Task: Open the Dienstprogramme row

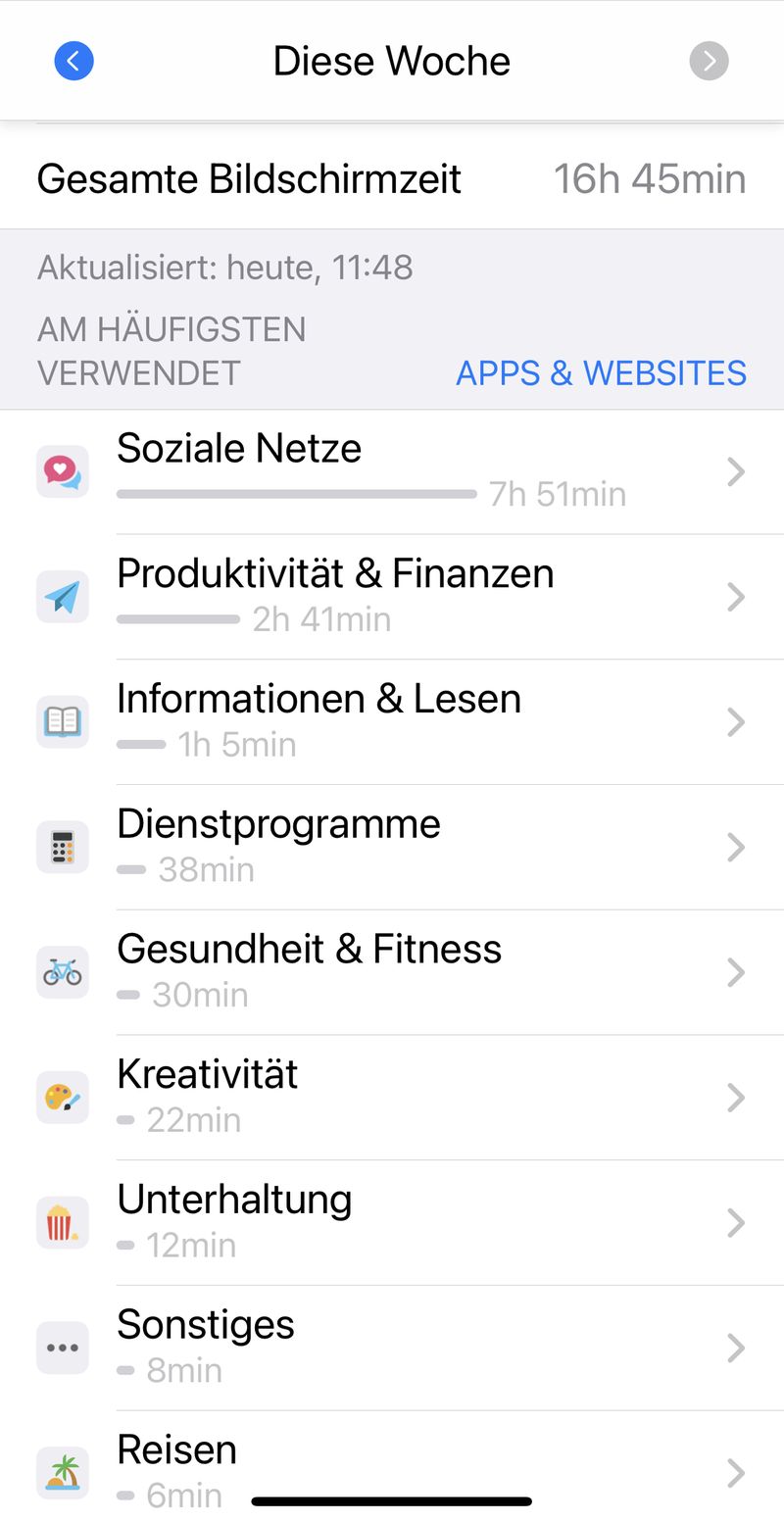Action: coord(392,848)
